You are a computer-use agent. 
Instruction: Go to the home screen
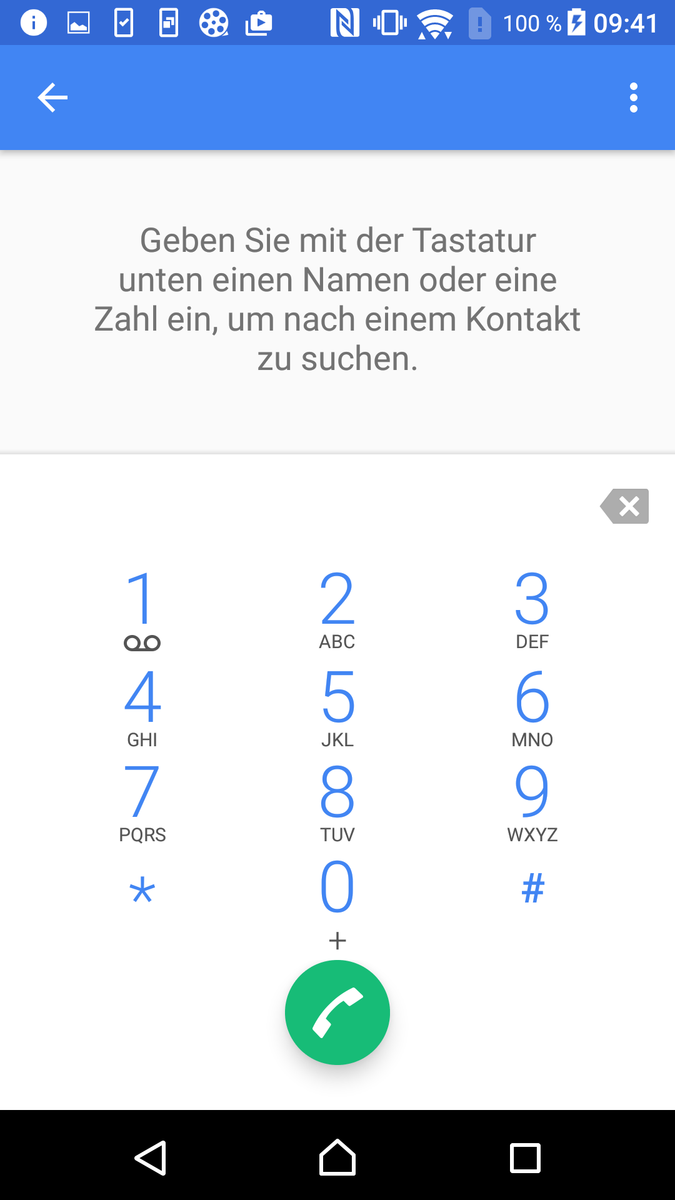(337, 1157)
